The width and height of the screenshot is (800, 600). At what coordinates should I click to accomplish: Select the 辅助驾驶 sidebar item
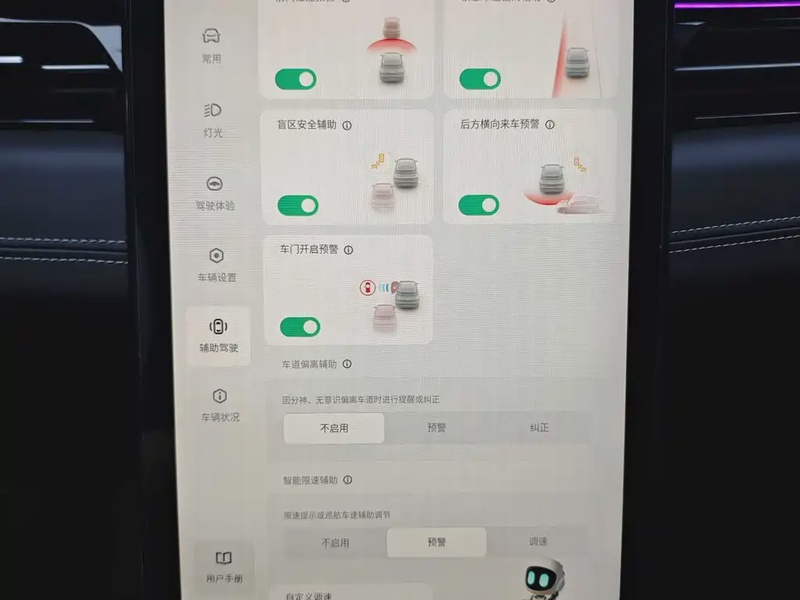(218, 336)
